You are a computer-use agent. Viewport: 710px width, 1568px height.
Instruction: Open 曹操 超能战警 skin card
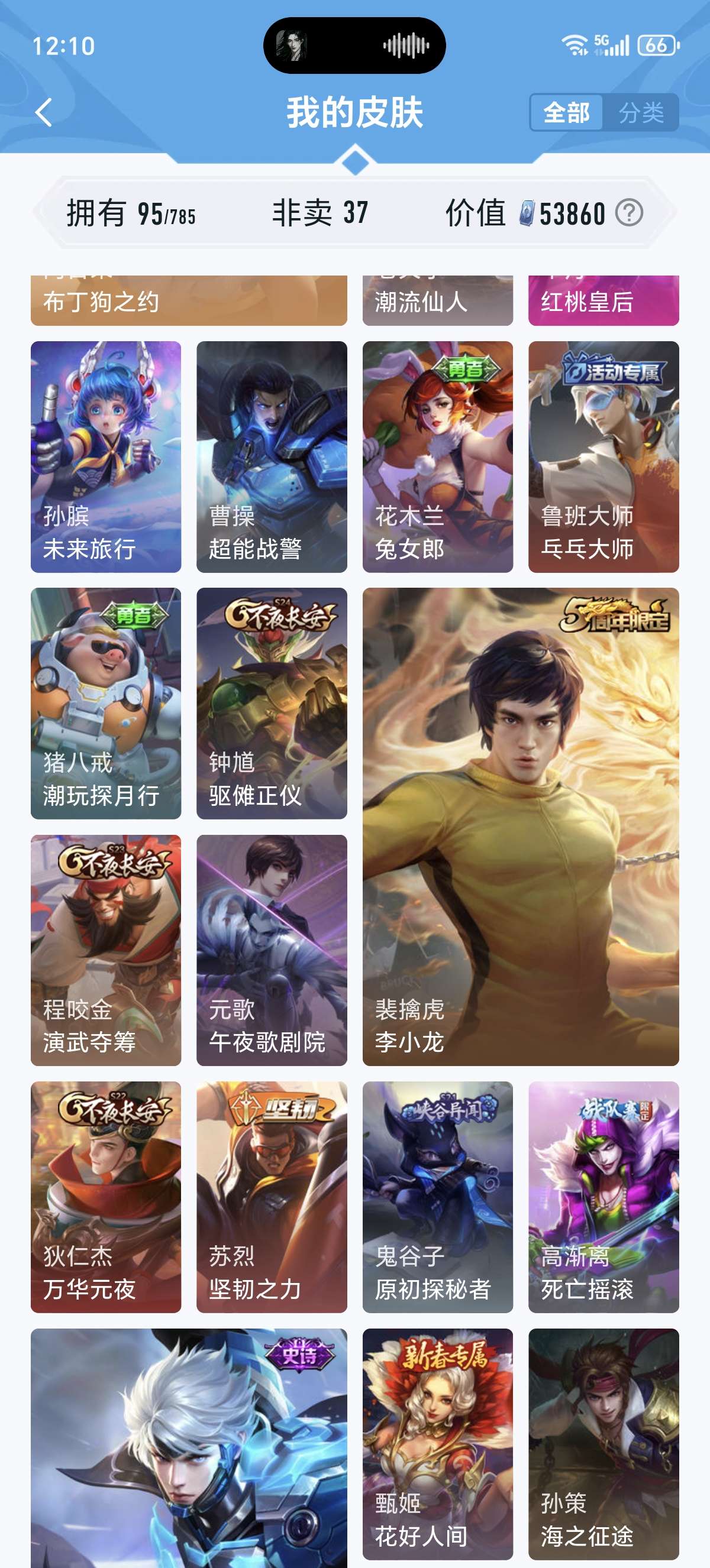[272, 456]
